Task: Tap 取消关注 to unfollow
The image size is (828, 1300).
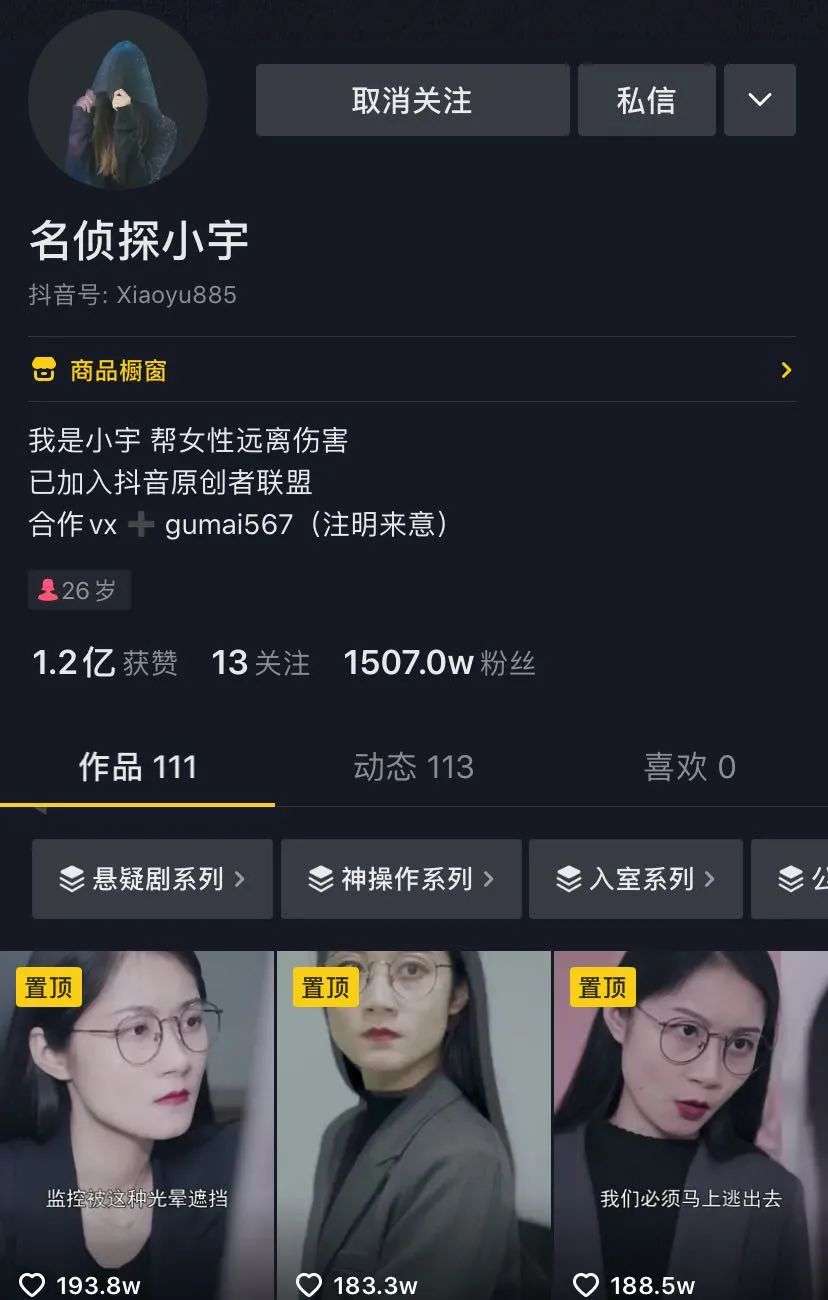Action: [412, 100]
